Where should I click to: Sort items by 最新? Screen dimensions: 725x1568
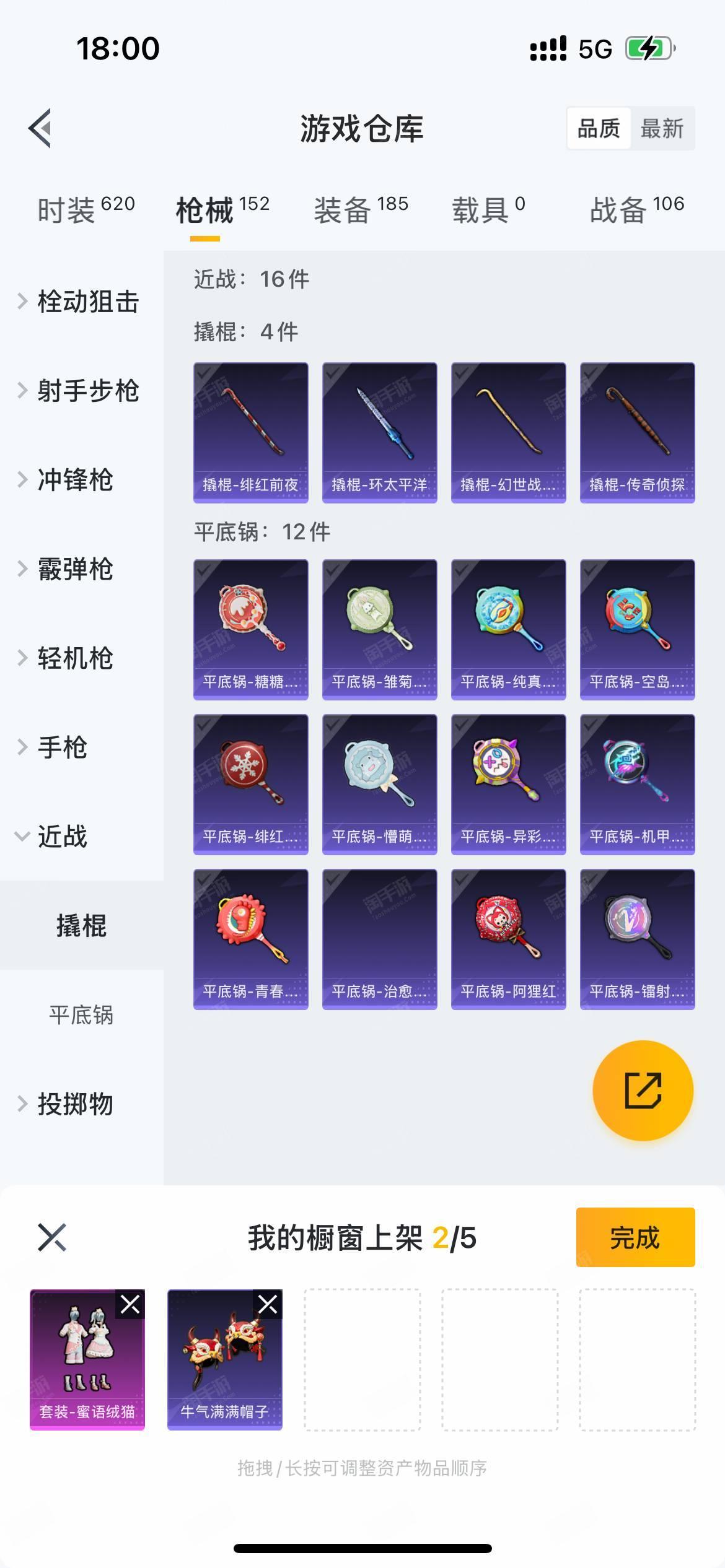pos(662,128)
